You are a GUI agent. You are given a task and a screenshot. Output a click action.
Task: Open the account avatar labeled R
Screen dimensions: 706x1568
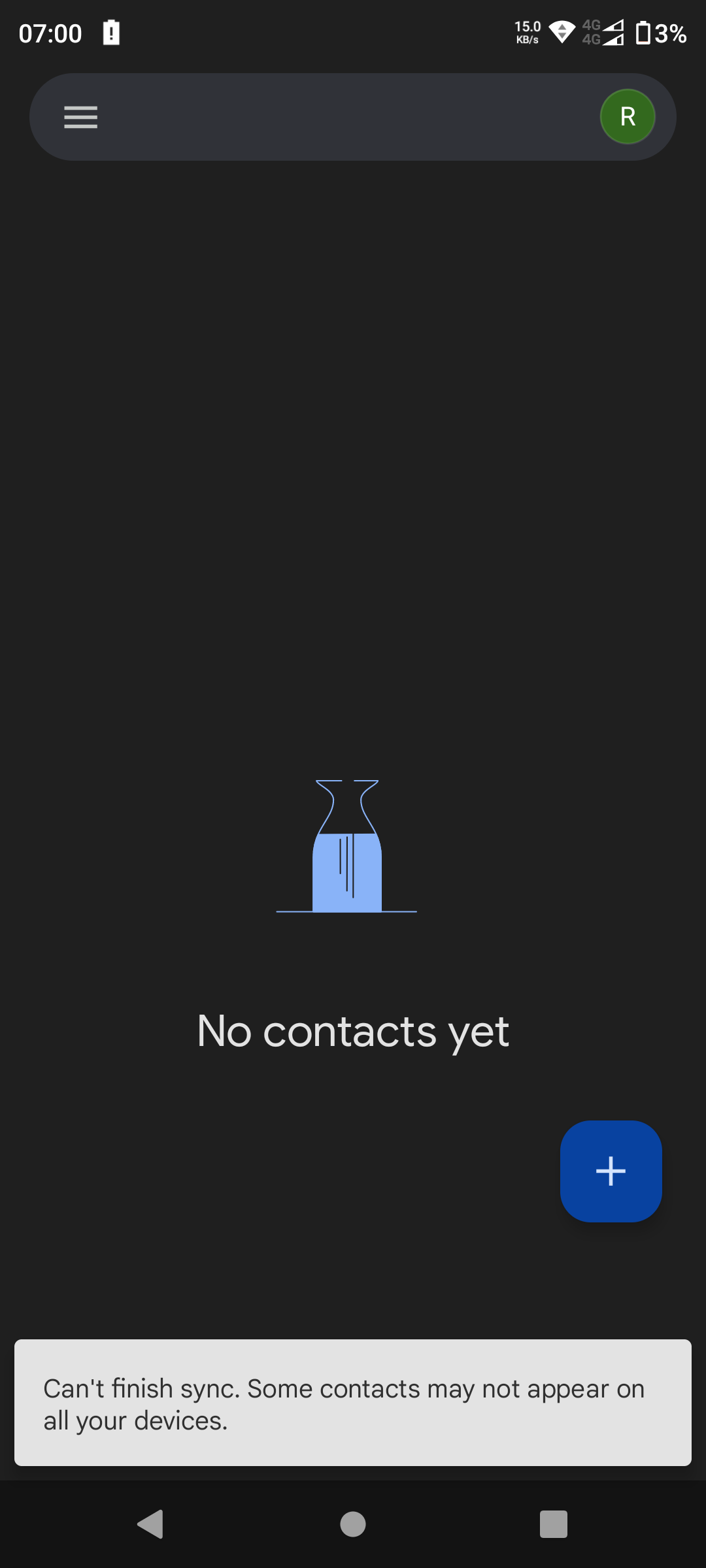(x=628, y=117)
